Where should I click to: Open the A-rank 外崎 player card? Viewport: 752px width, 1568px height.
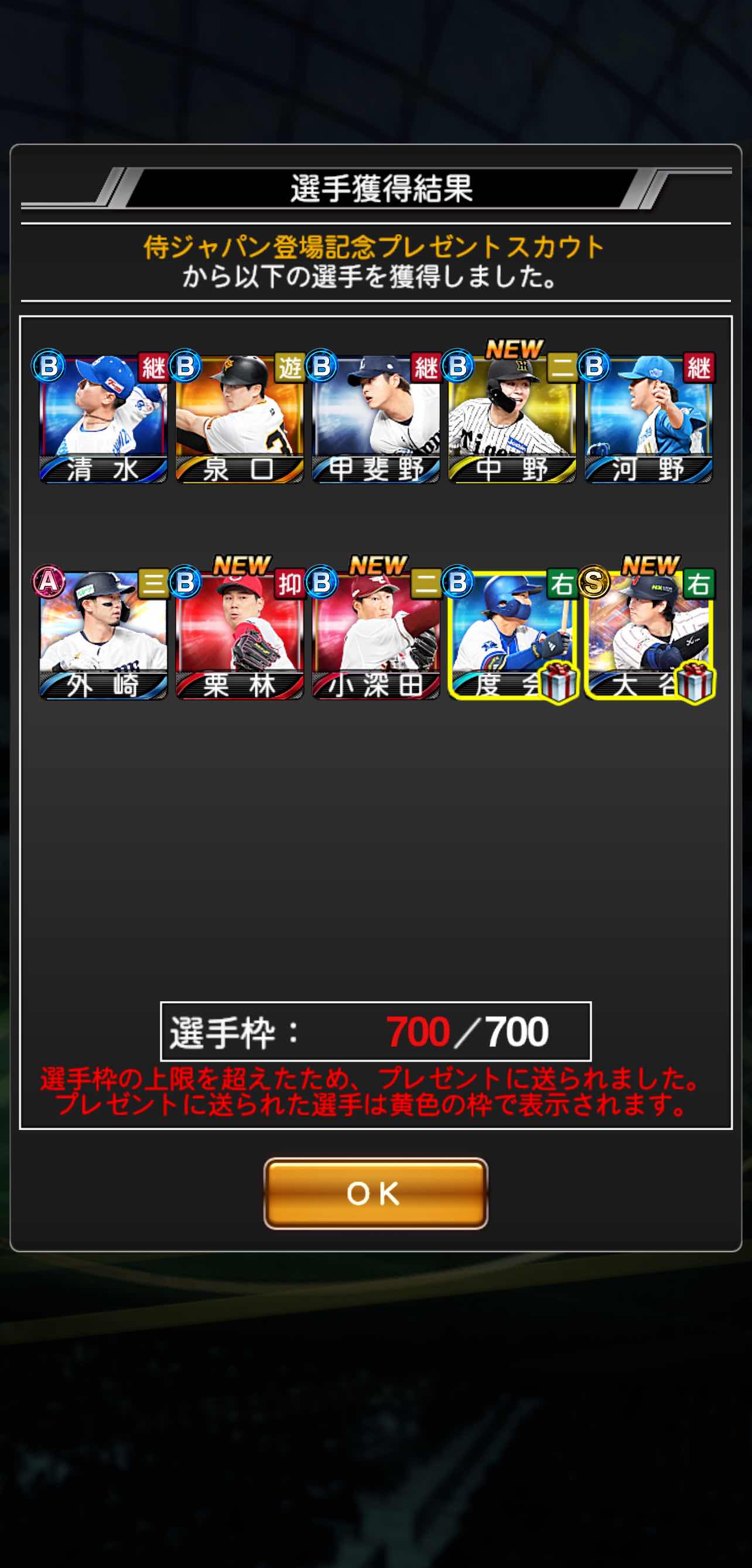pyautogui.click(x=103, y=635)
